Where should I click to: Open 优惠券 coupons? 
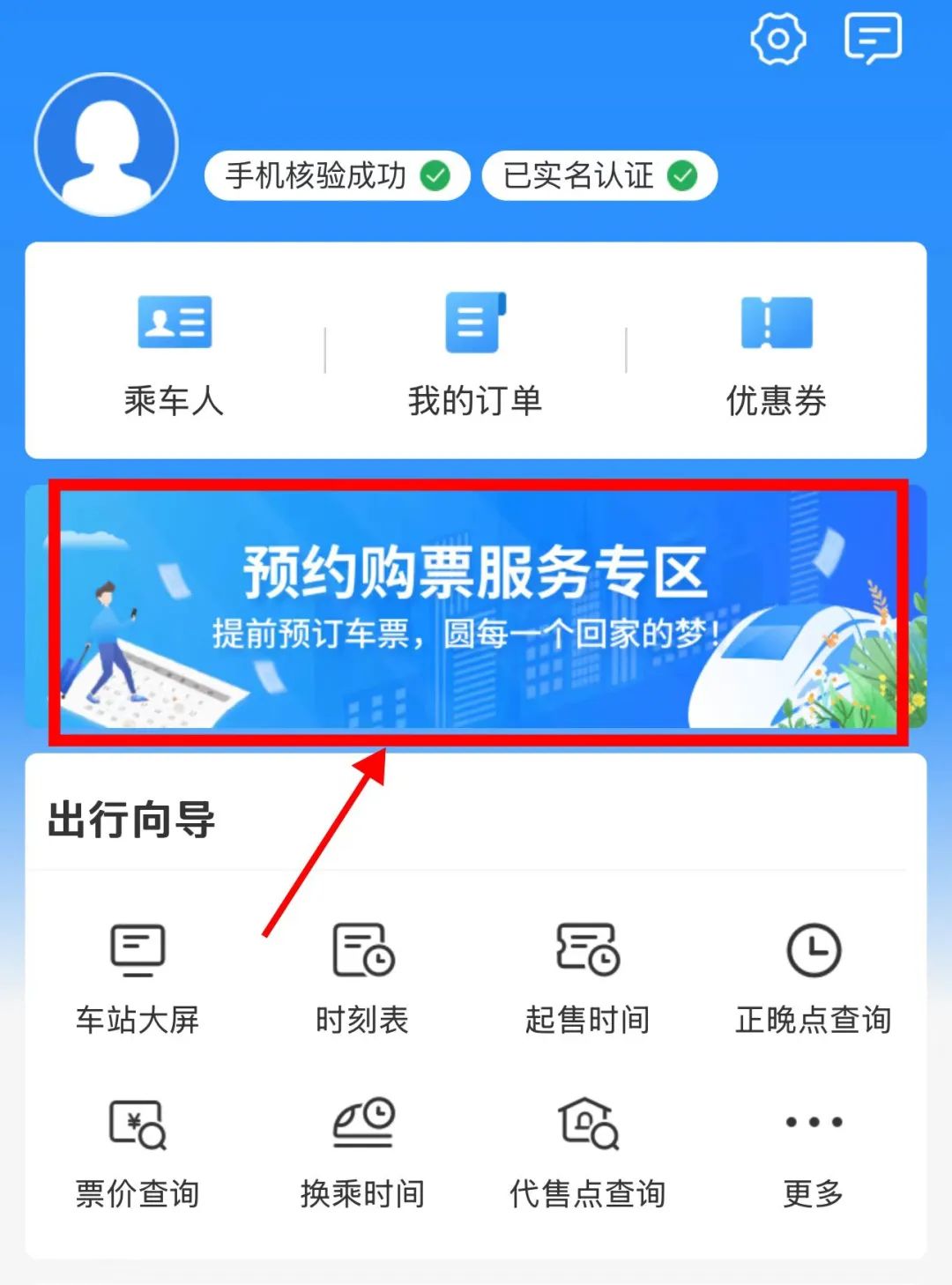(776, 354)
